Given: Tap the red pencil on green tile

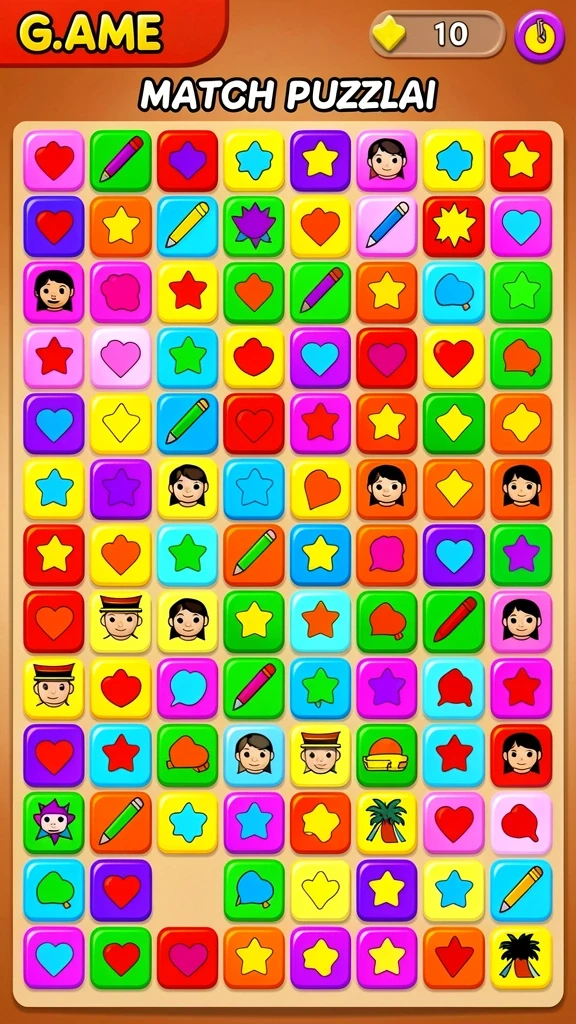Looking at the screenshot, I should pos(453,621).
